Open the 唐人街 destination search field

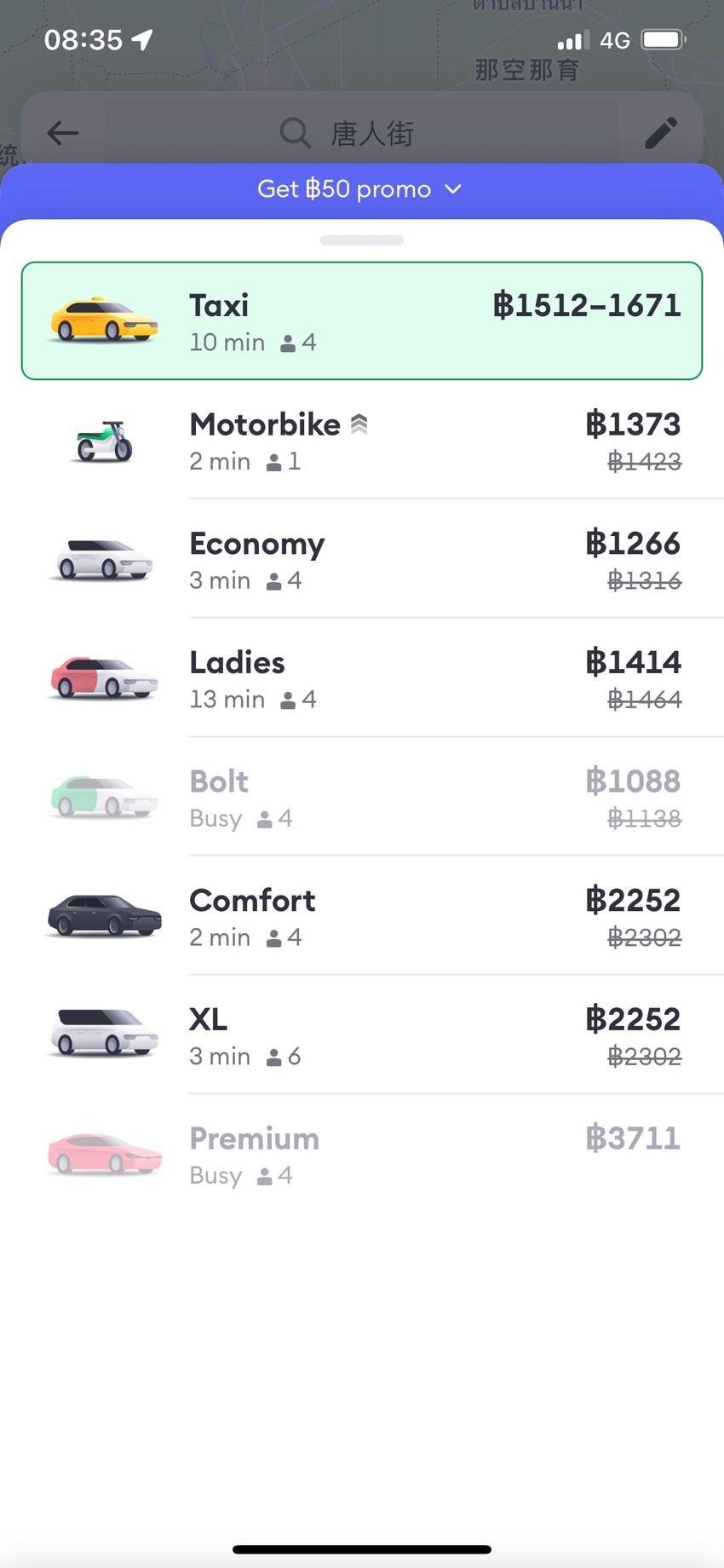click(362, 133)
